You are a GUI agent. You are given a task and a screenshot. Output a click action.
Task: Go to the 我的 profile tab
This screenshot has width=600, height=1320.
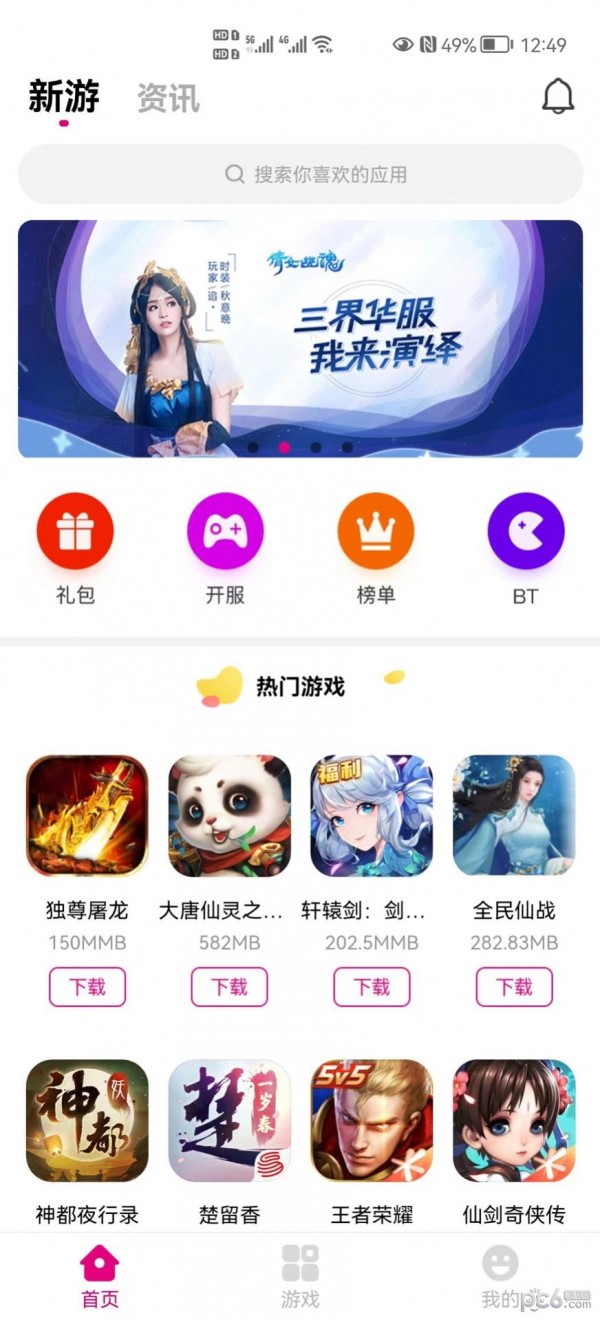pos(500,1276)
